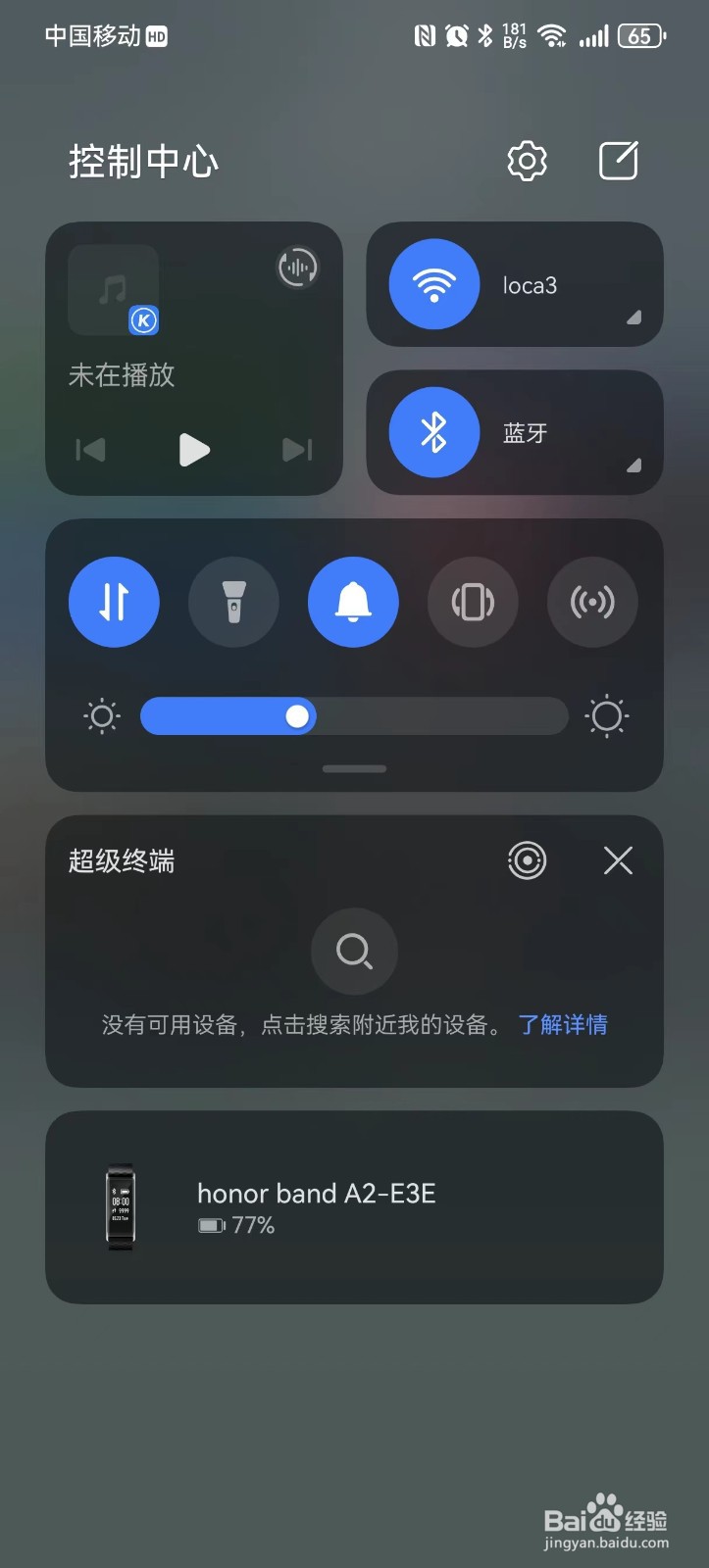
Task: Open the 超级终端 scan target icon
Action: tap(527, 859)
